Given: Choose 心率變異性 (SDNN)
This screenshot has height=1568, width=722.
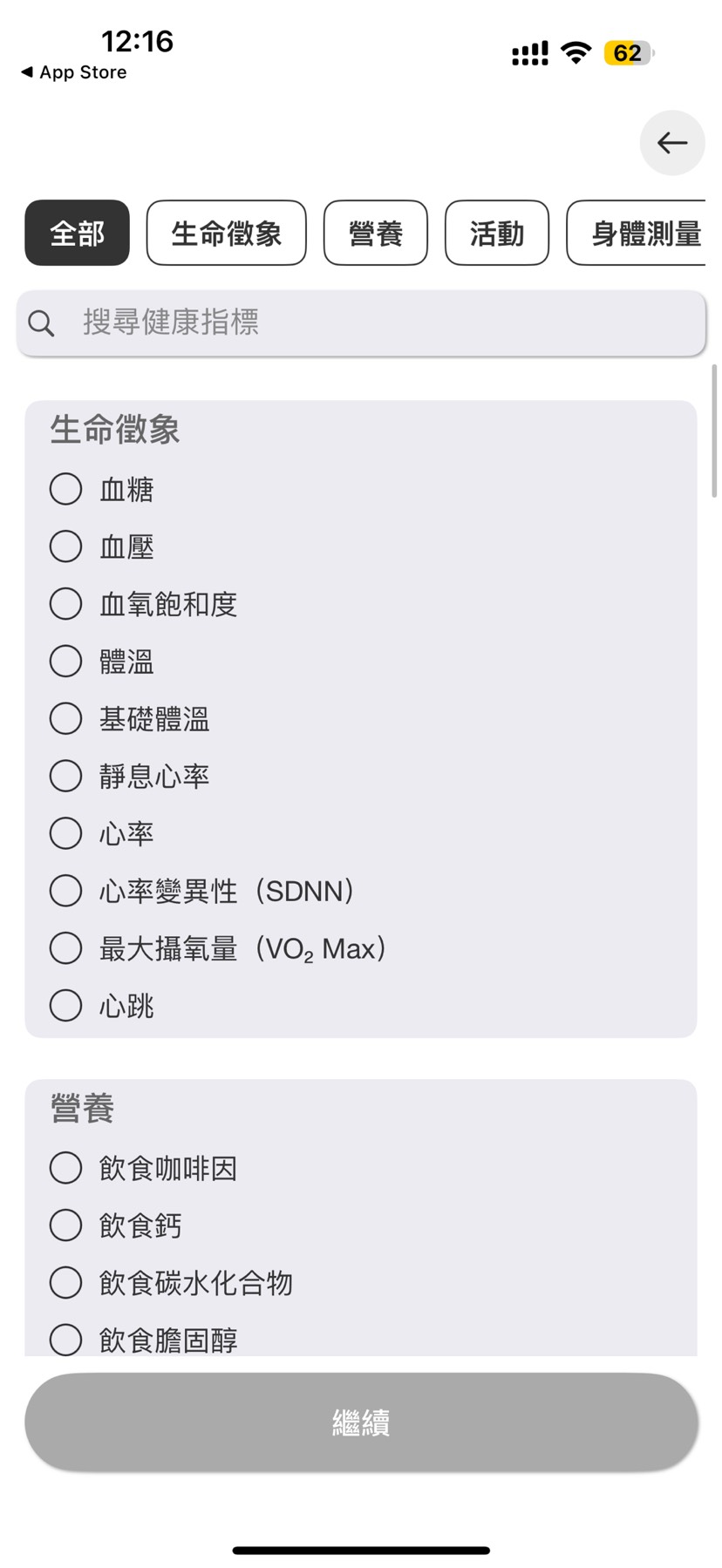Looking at the screenshot, I should [x=66, y=891].
